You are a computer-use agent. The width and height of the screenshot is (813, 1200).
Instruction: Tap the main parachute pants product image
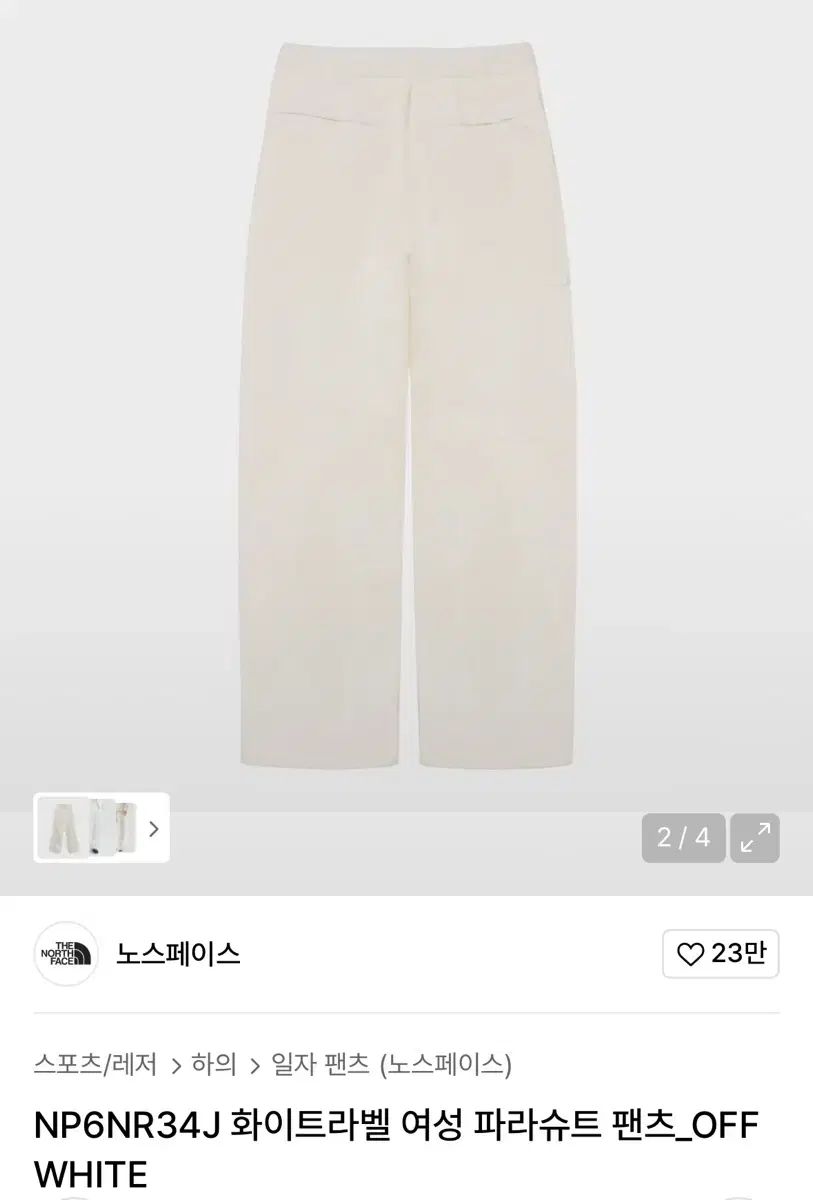[x=406, y=400]
